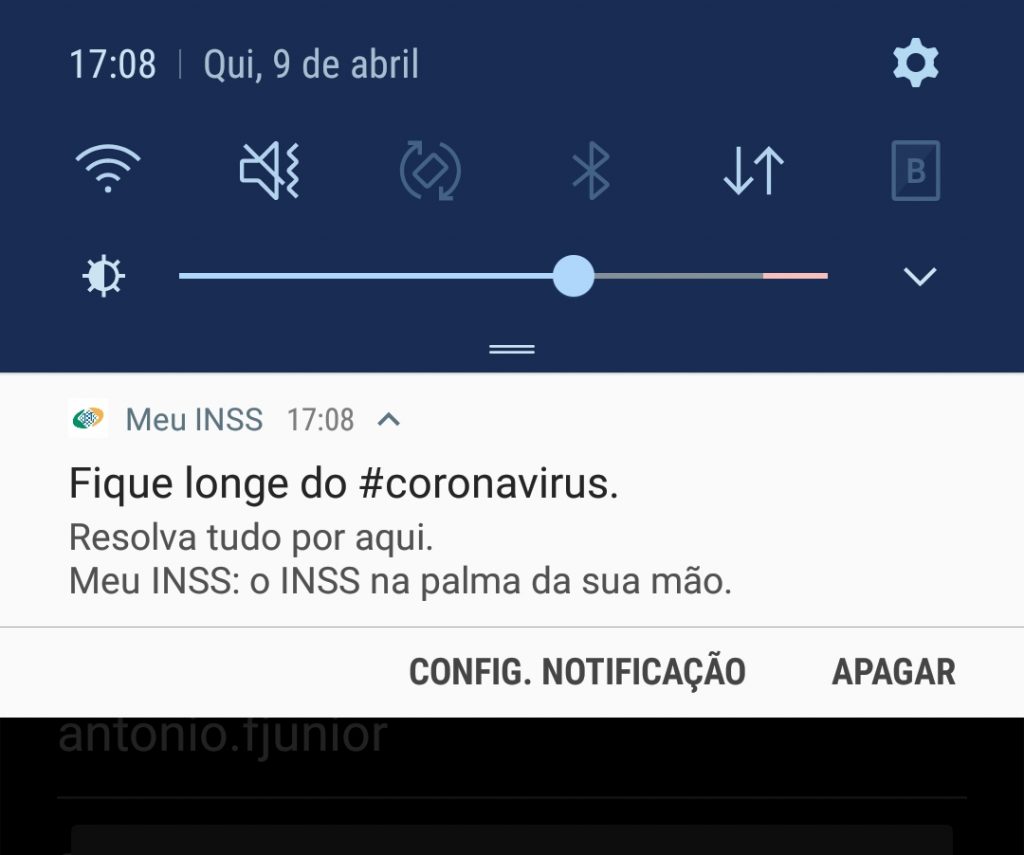The image size is (1024, 855).
Task: Open CONFIG. NOTIFICAÇÃO settings
Action: click(577, 672)
